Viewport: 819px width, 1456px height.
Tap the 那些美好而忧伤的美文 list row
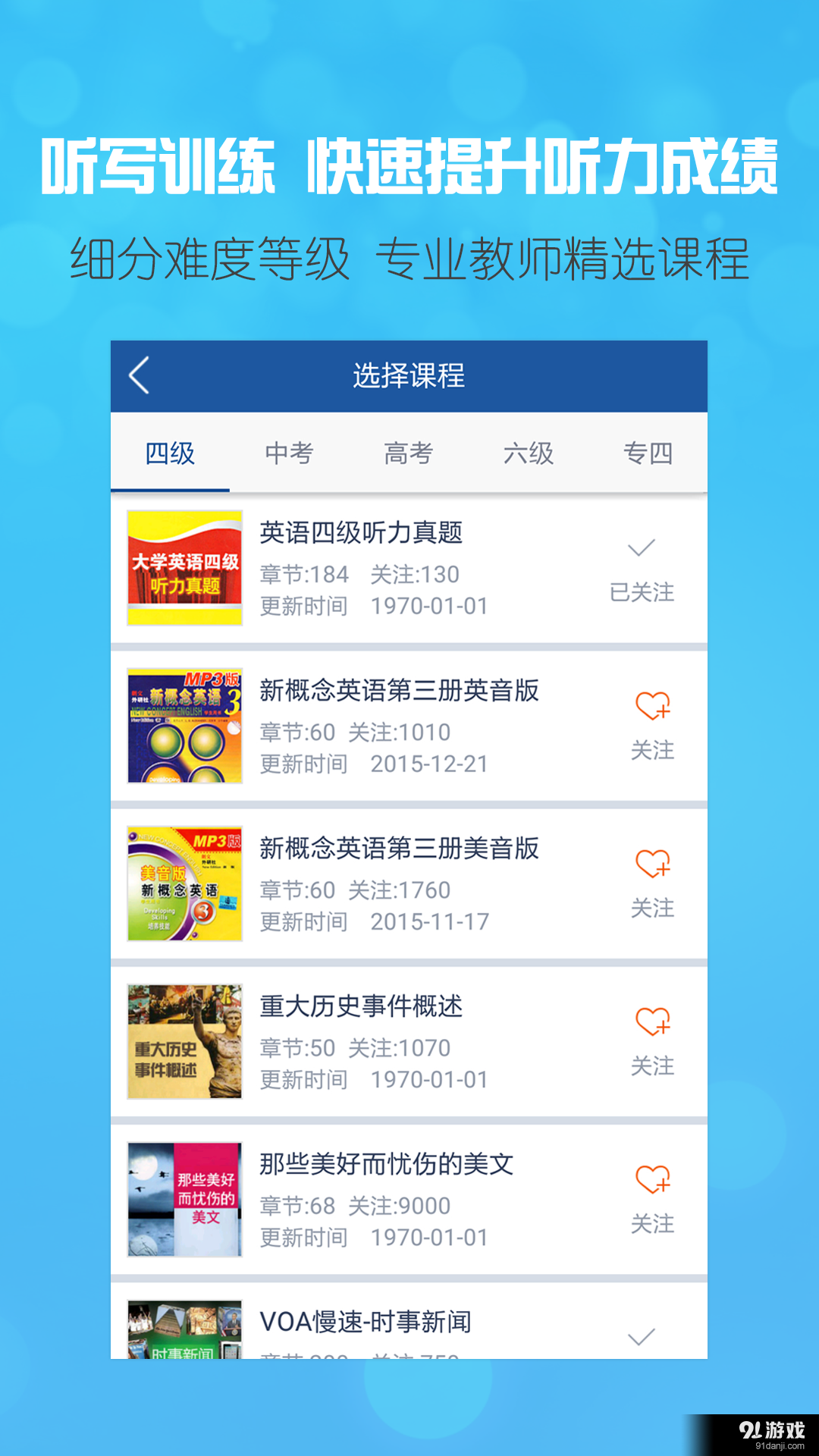(409, 1198)
